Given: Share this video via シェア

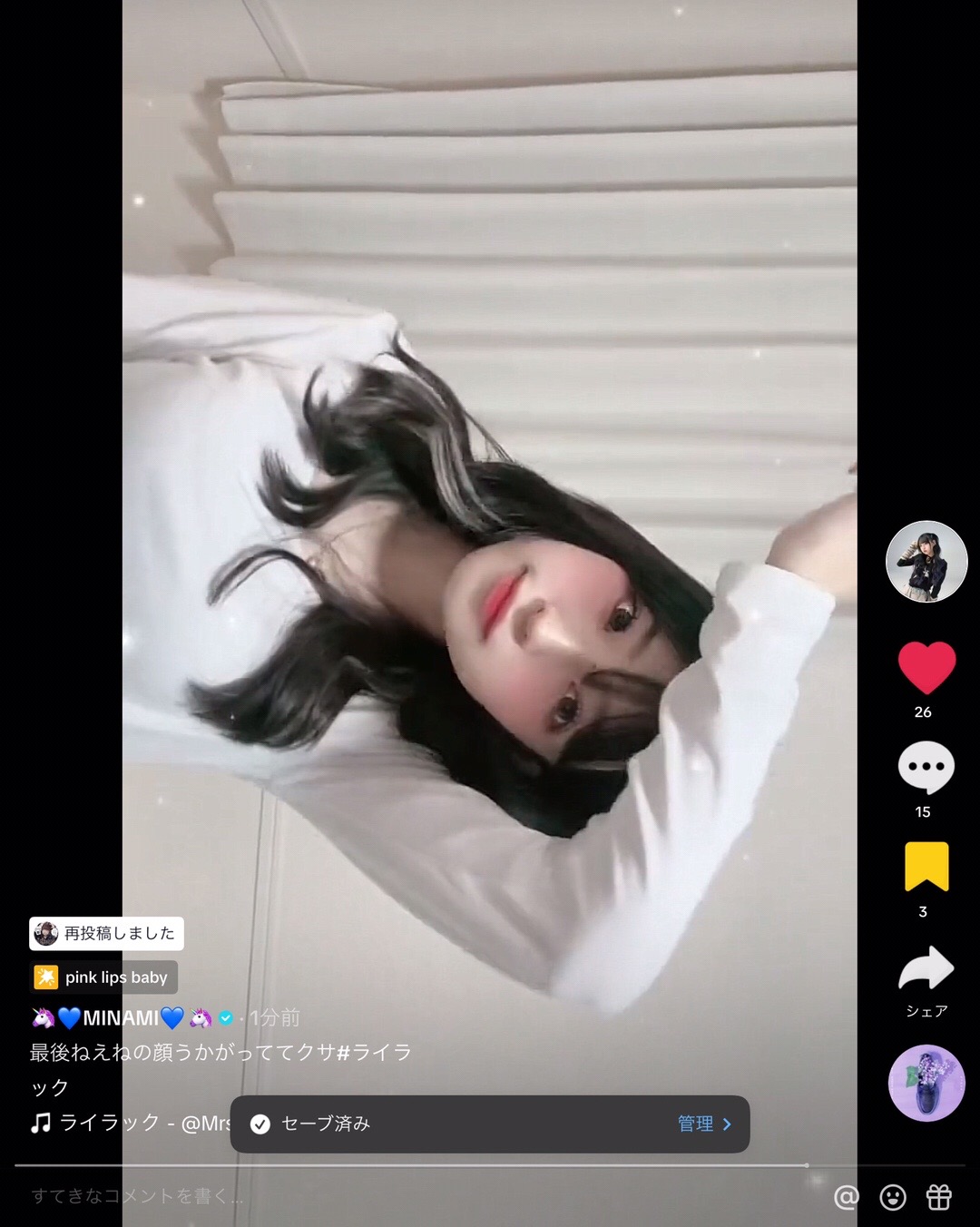Looking at the screenshot, I should 926,969.
